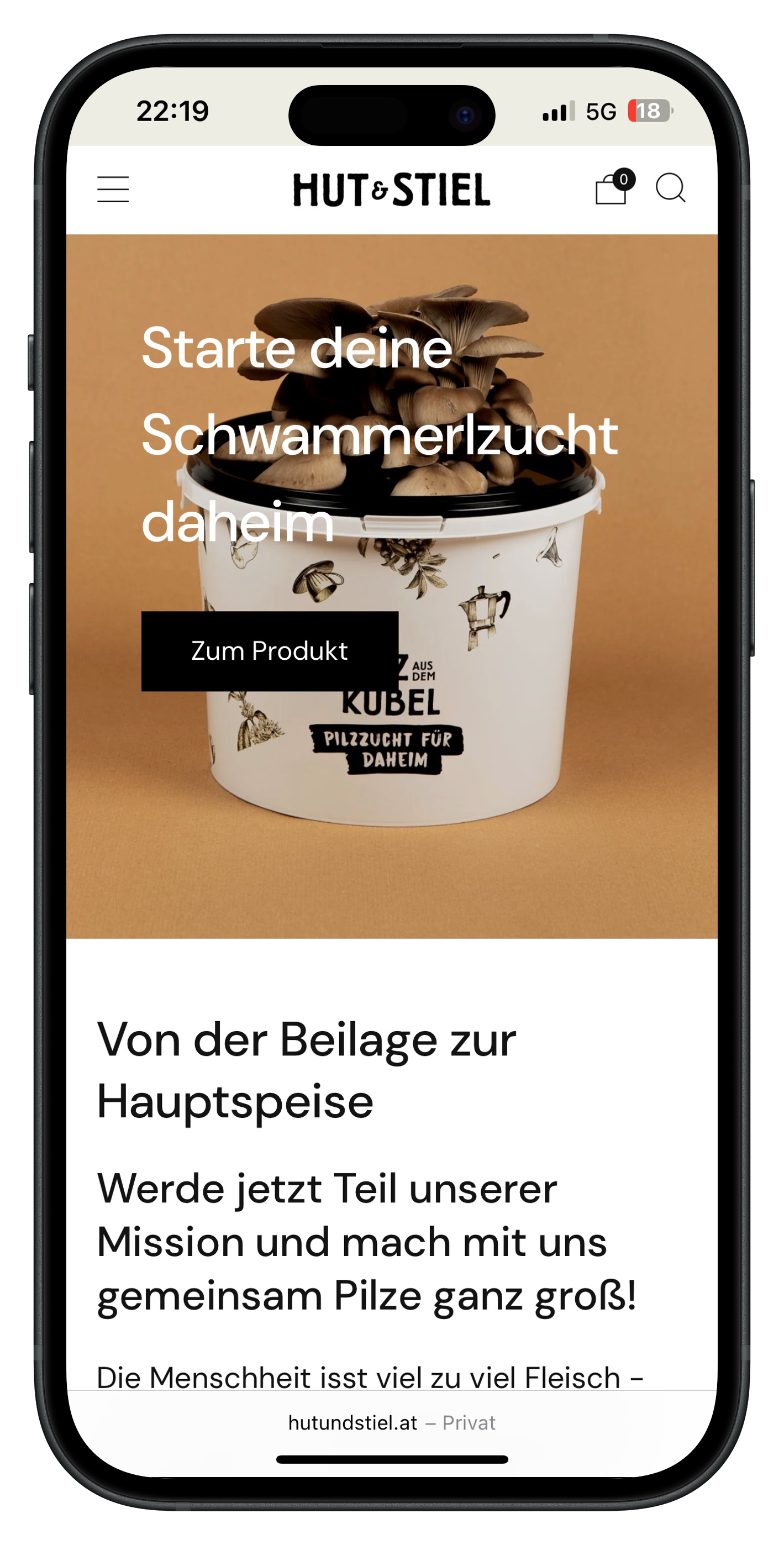Image resolution: width=784 pixels, height=1545 pixels.
Task: Go to the Hut & Stiel homepage logo
Action: (392, 190)
